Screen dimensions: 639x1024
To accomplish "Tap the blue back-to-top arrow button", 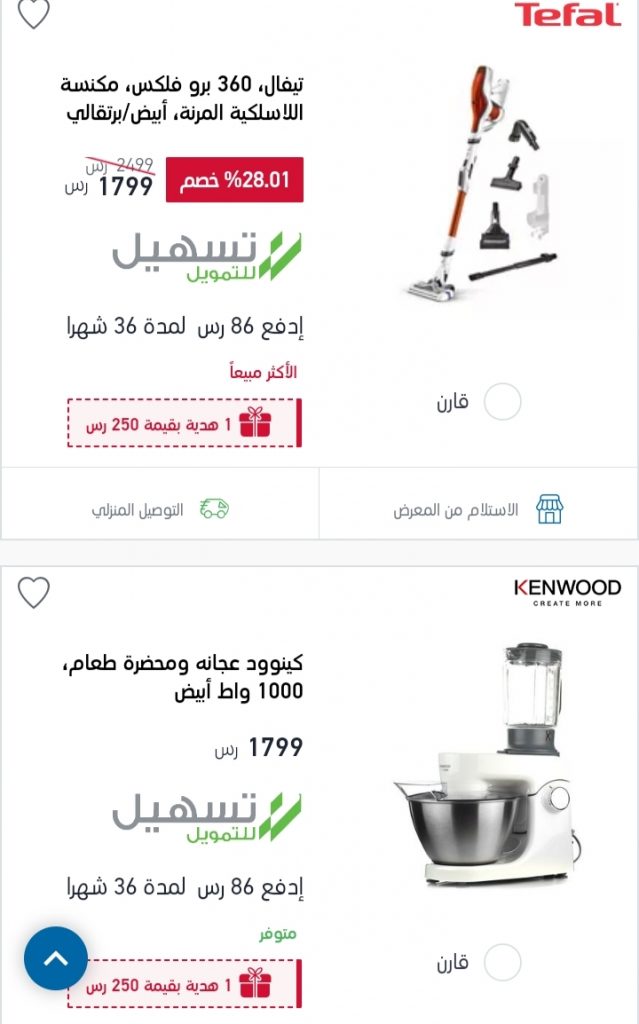I will pos(56,958).
